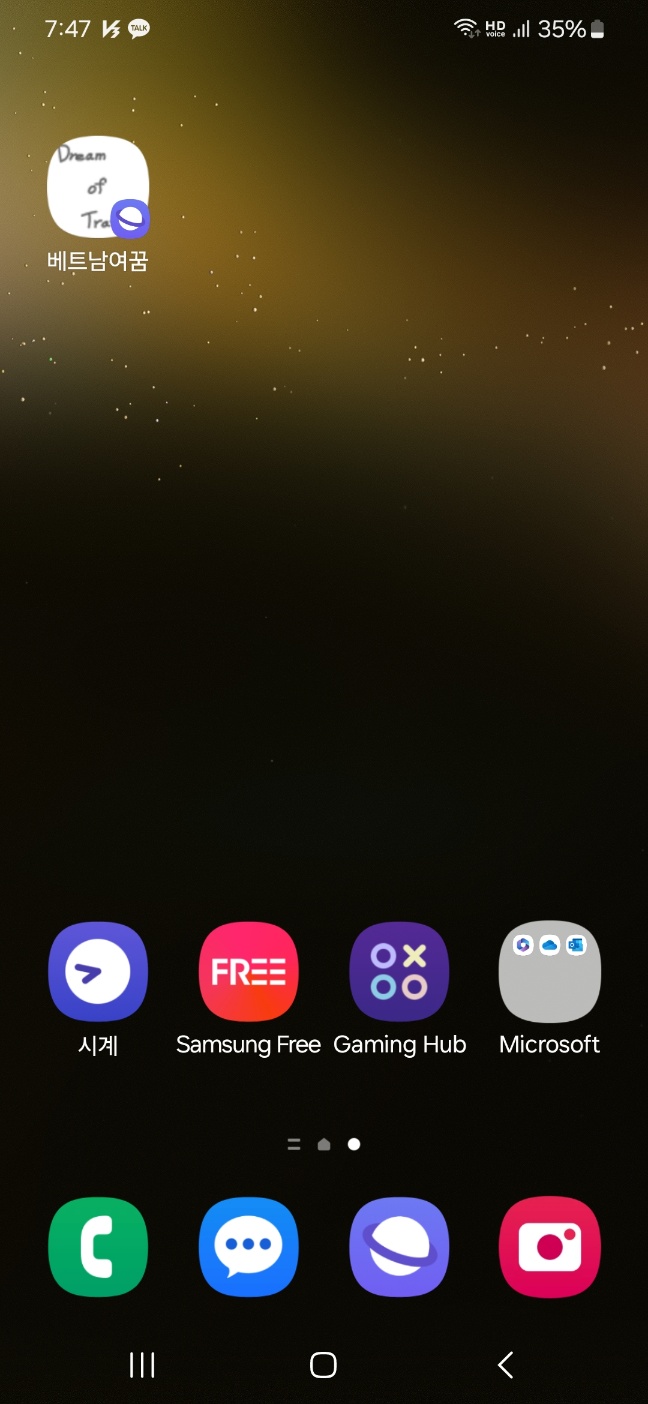Launch the 시계 clock app
This screenshot has width=648, height=1404.
coord(98,971)
